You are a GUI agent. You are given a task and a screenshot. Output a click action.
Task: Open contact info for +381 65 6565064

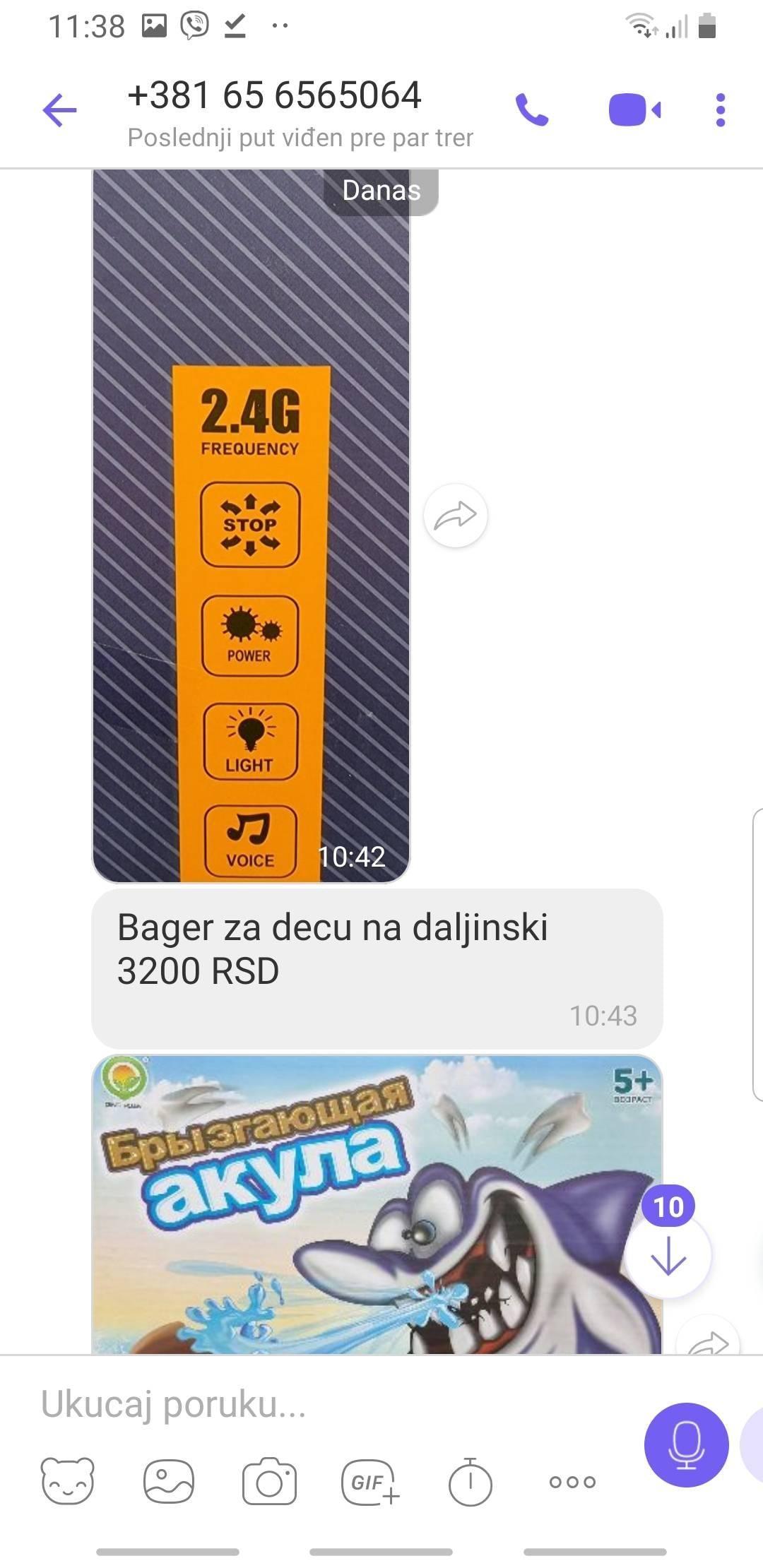(x=300, y=113)
